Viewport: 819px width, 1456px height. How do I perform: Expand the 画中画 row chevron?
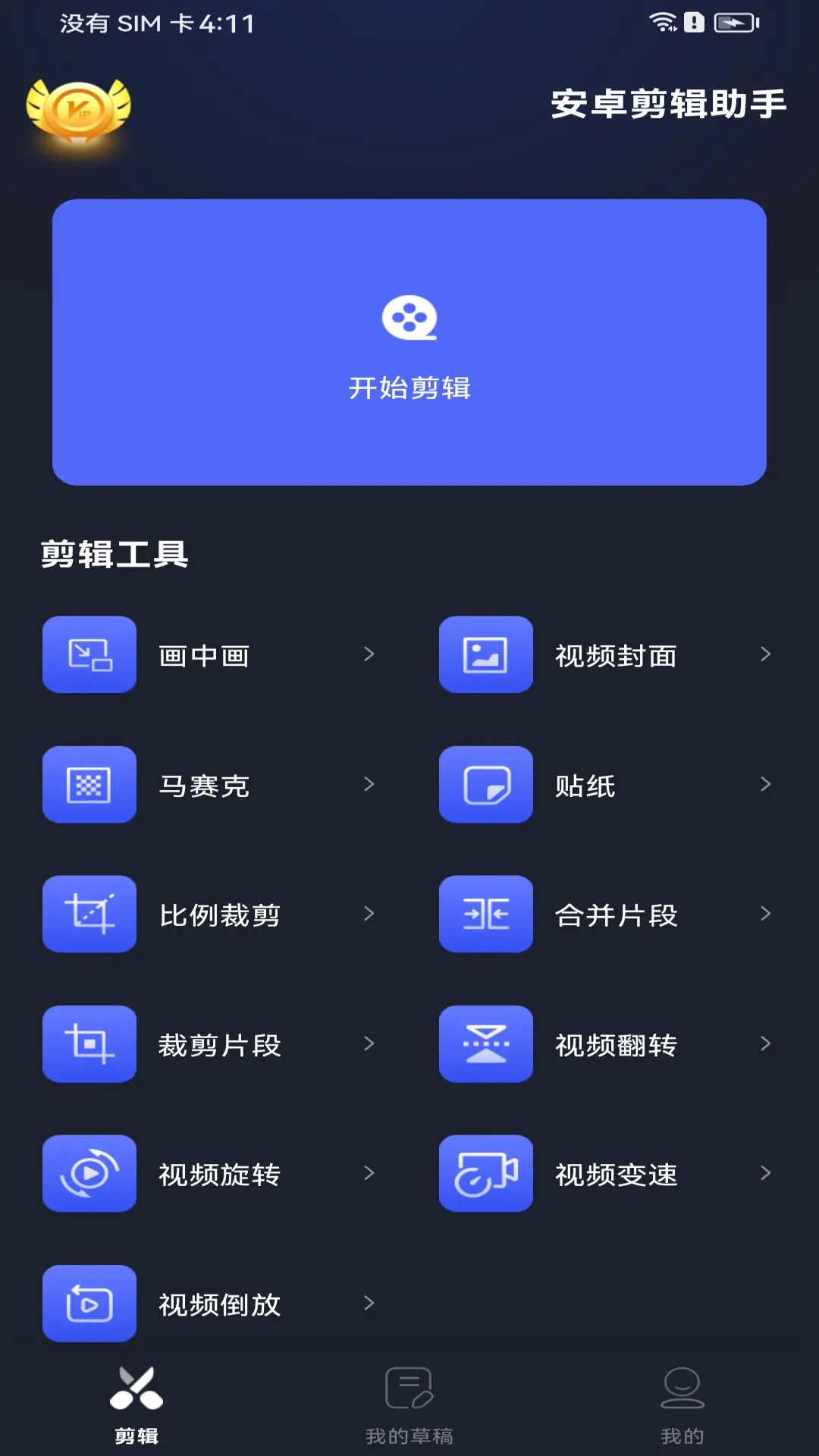[x=369, y=654]
